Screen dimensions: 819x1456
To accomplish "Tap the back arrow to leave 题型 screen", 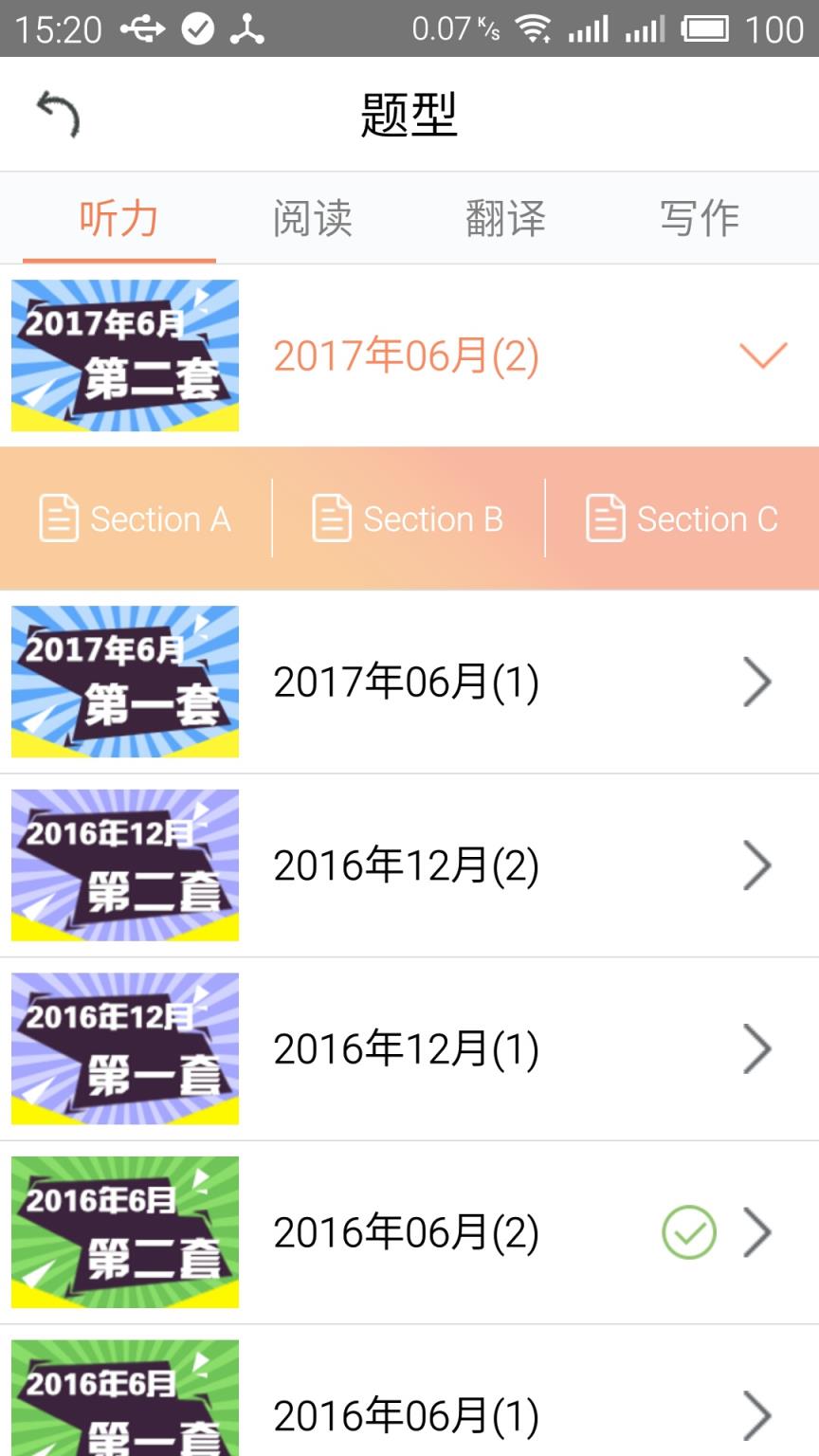I will click(x=59, y=112).
